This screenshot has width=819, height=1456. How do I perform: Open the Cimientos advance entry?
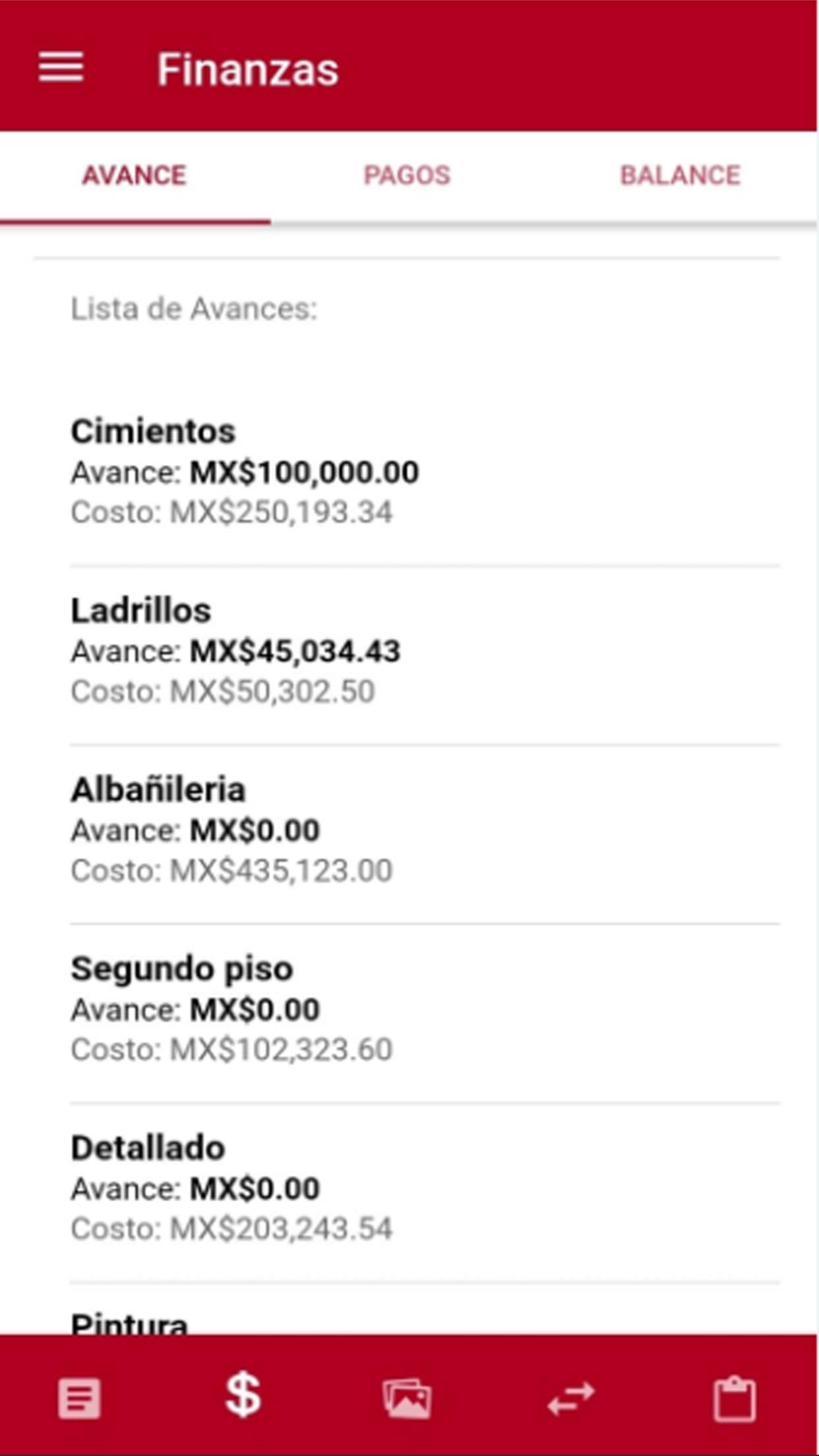425,471
